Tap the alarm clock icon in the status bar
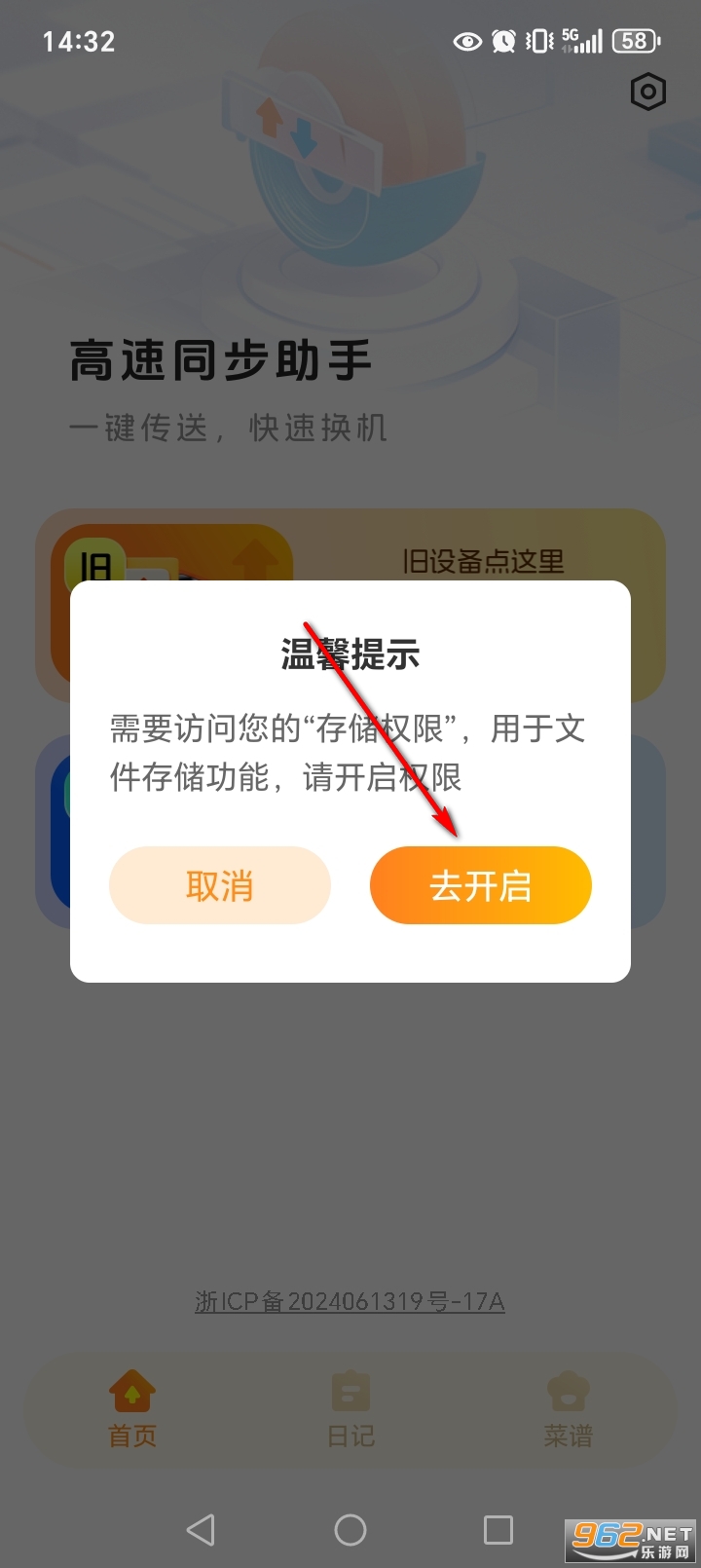Screen dimensions: 701x1568 pyautogui.click(x=504, y=41)
